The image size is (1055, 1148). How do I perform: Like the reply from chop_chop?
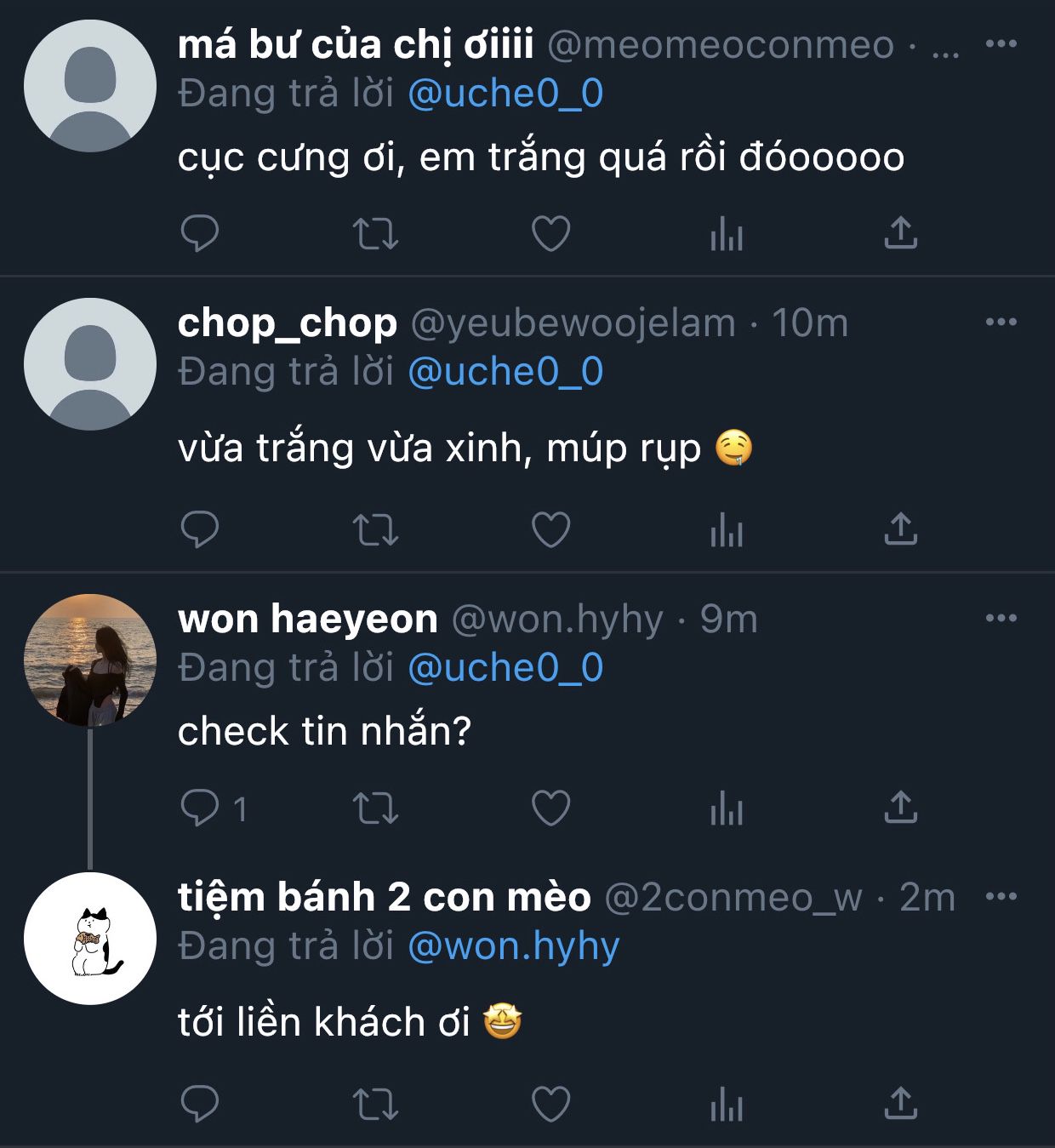click(x=550, y=529)
